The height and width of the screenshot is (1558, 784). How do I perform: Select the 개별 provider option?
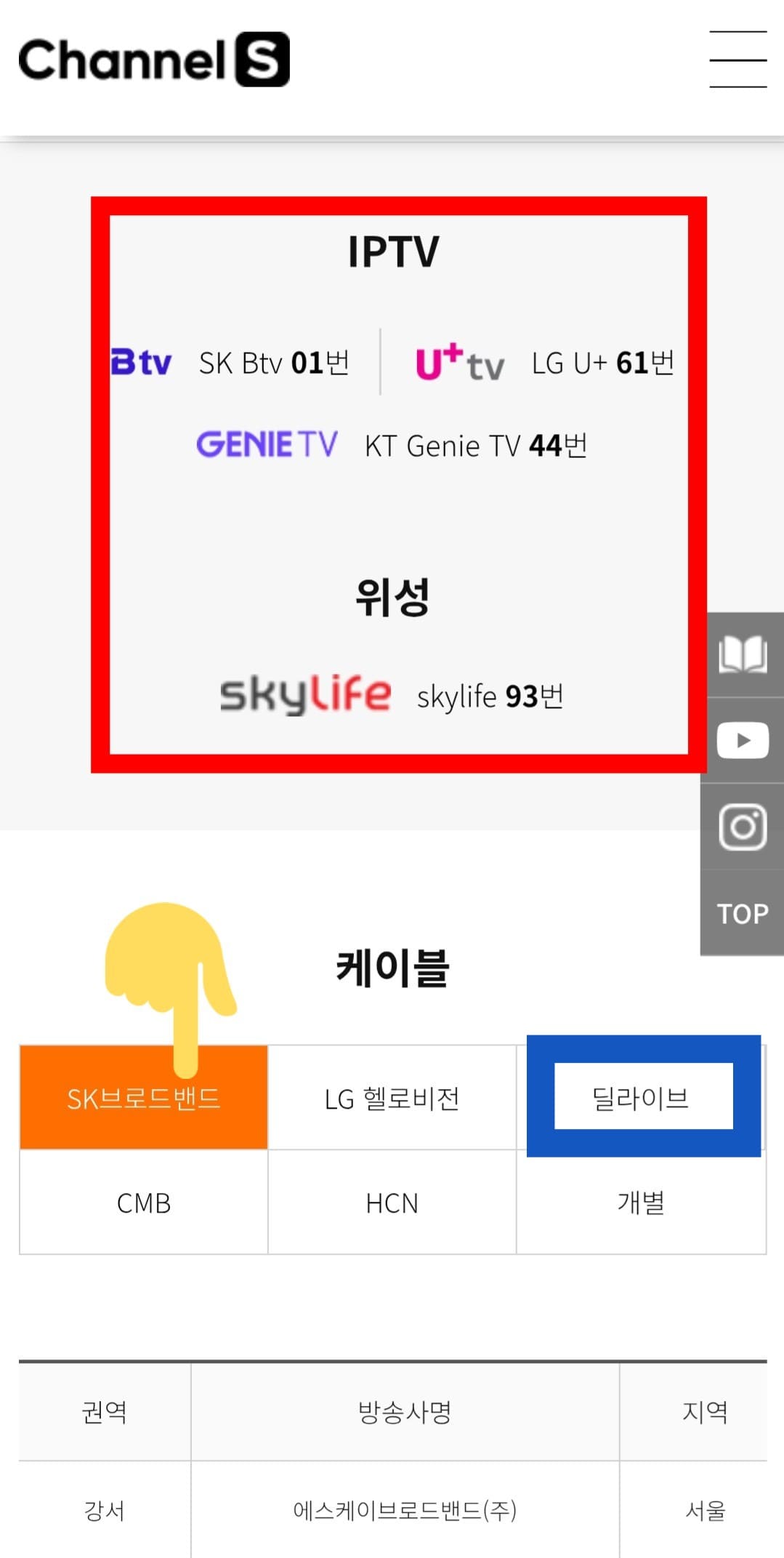[642, 1203]
